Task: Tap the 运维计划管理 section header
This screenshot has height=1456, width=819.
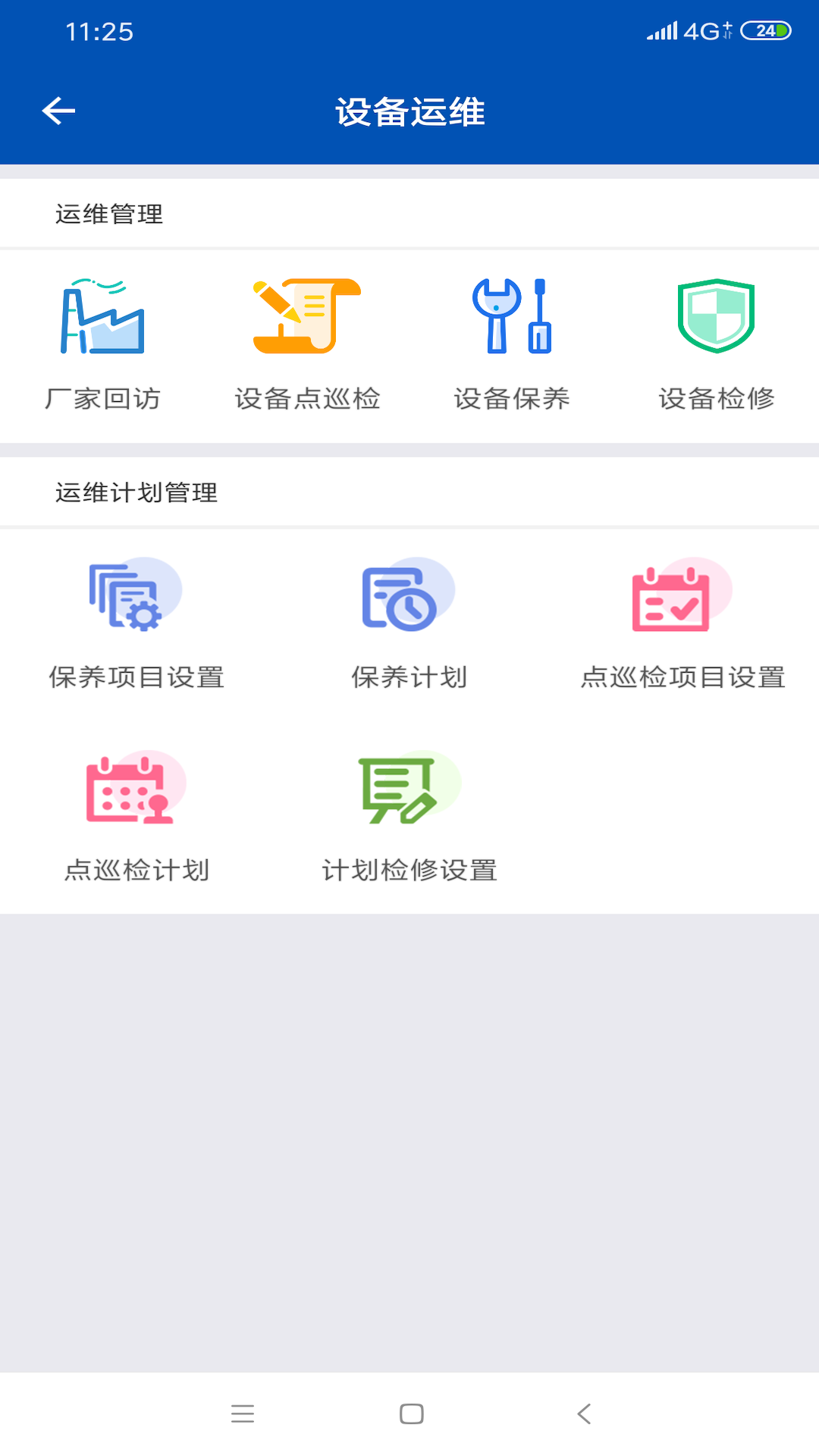Action: coord(136,491)
